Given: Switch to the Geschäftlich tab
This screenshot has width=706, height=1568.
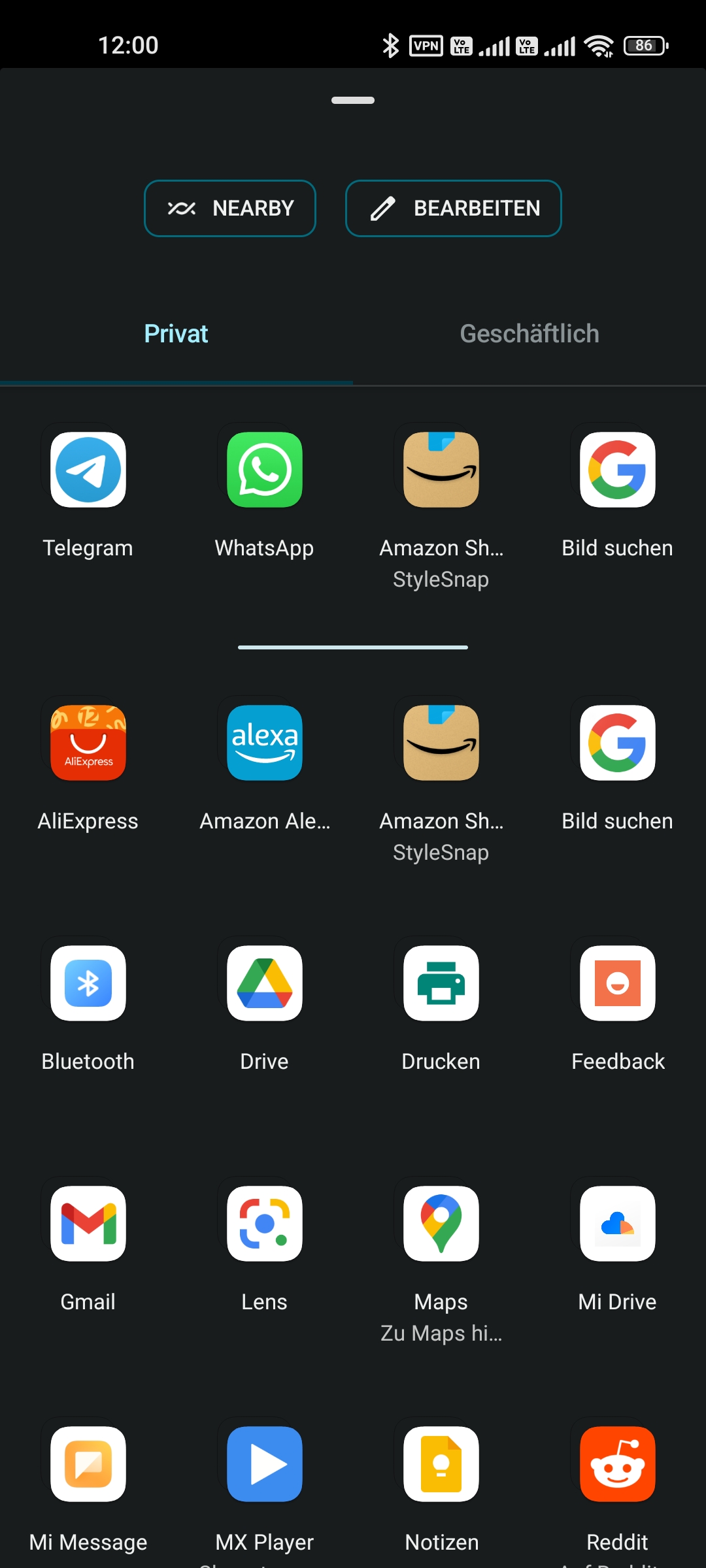Looking at the screenshot, I should point(529,334).
